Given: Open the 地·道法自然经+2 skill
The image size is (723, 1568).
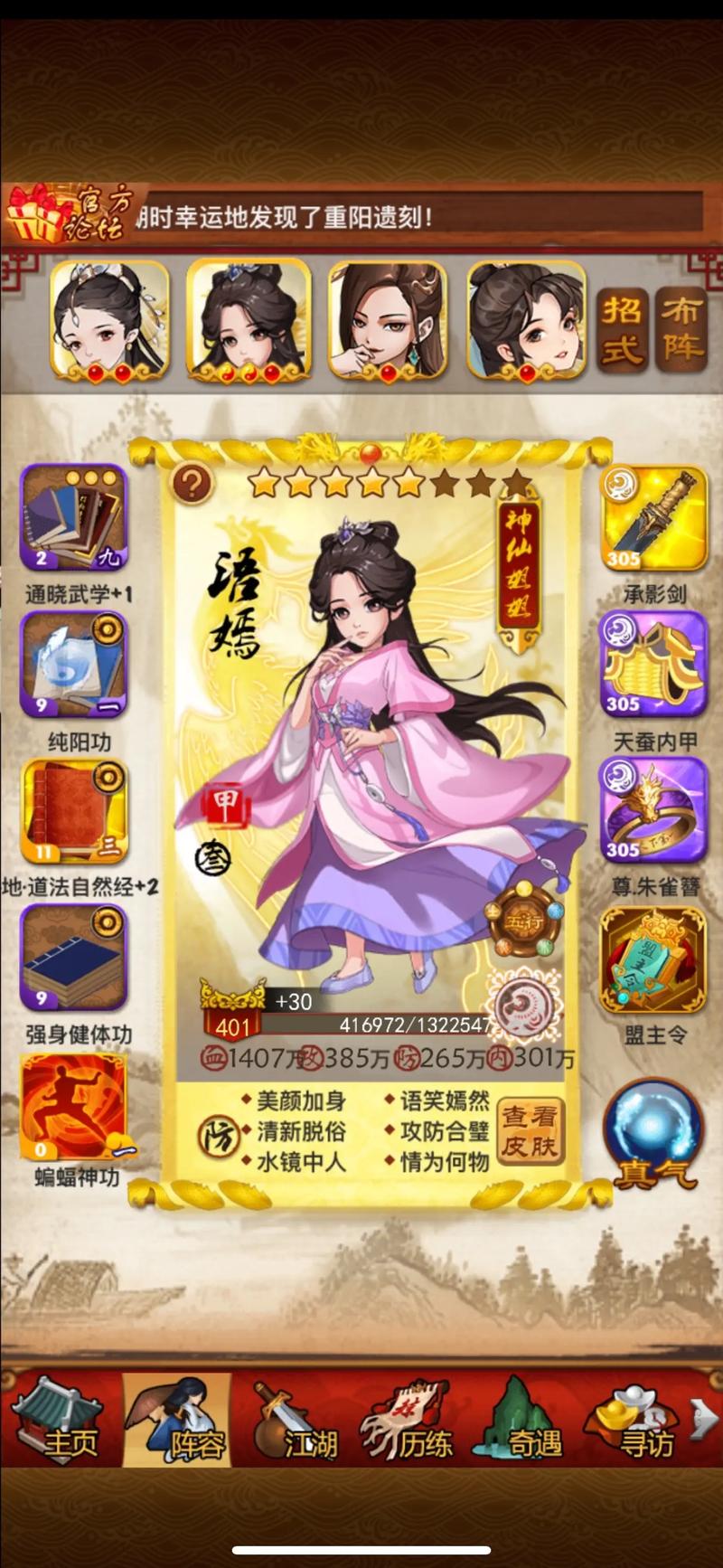Looking at the screenshot, I should pos(73,811).
